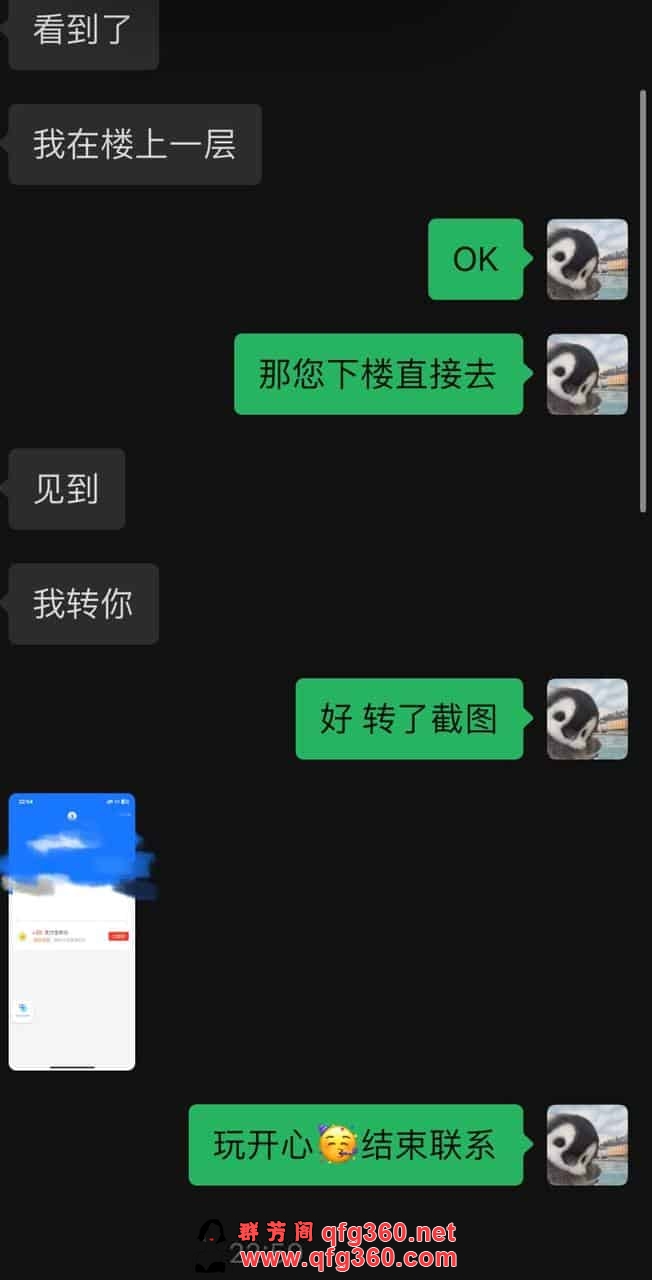
Task: Open the avatar next to 玩开心 结束联系
Action: coord(587,1145)
